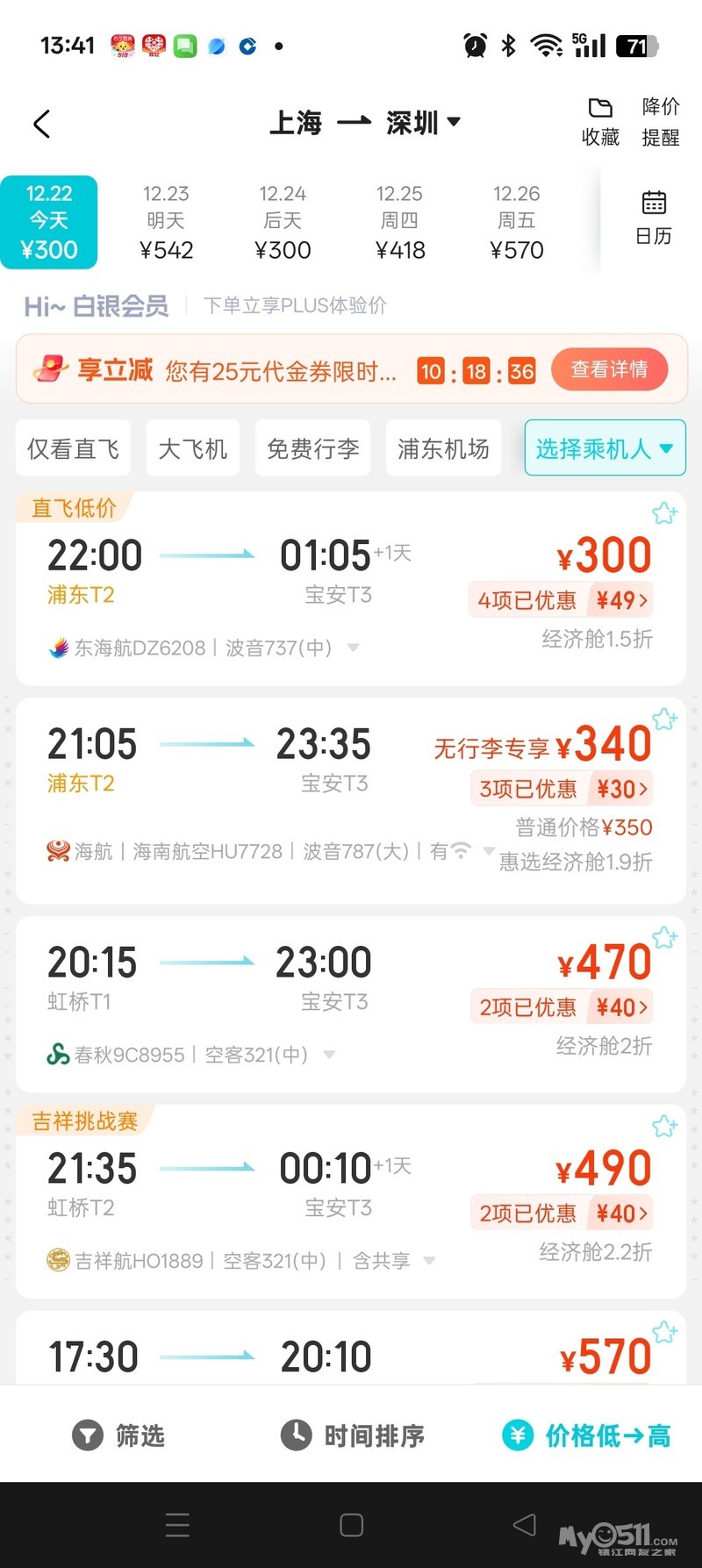Apply the 免费行李 filter
The image size is (702, 1568).
(x=313, y=448)
